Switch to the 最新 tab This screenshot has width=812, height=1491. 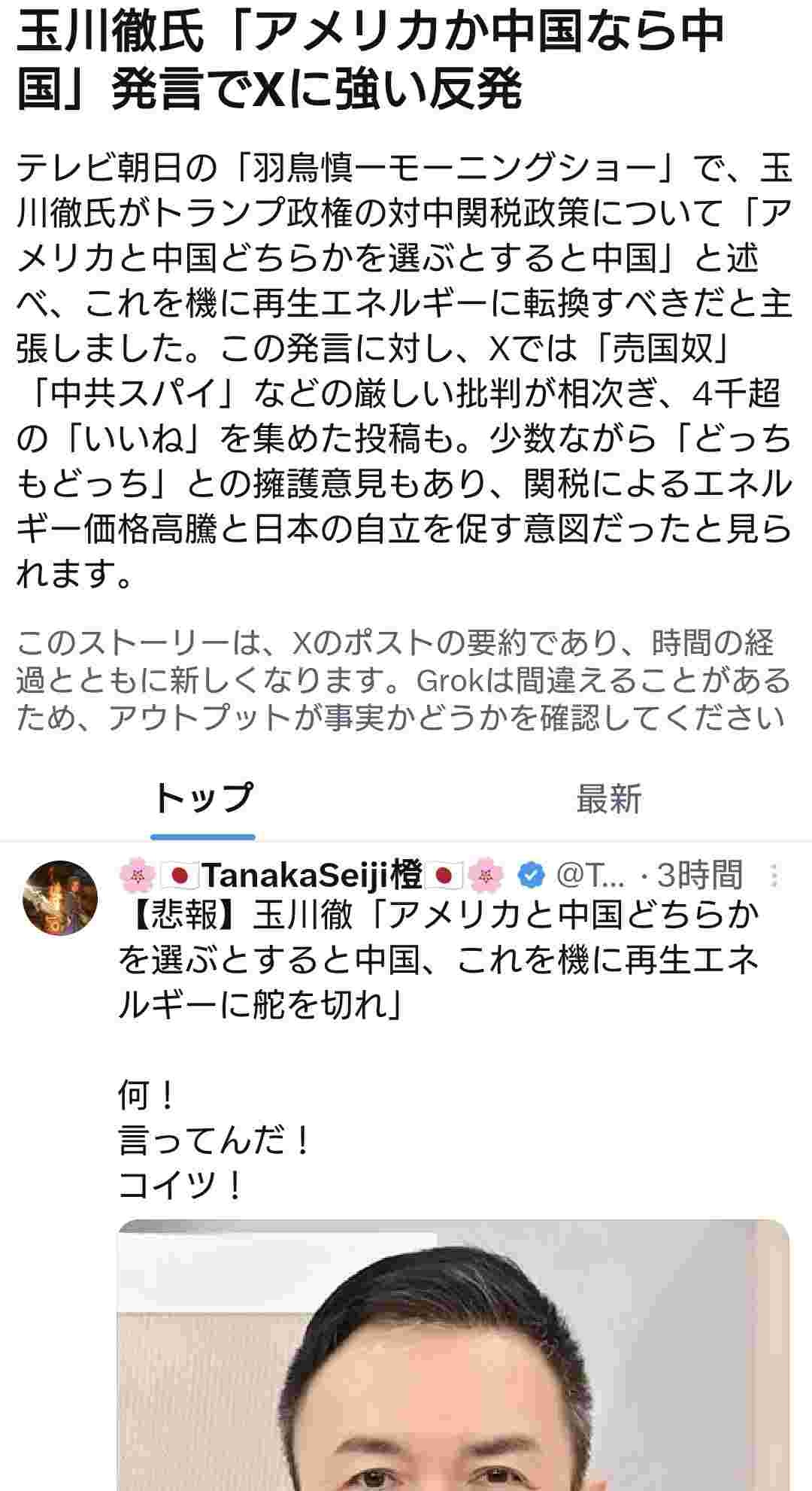pos(608,799)
